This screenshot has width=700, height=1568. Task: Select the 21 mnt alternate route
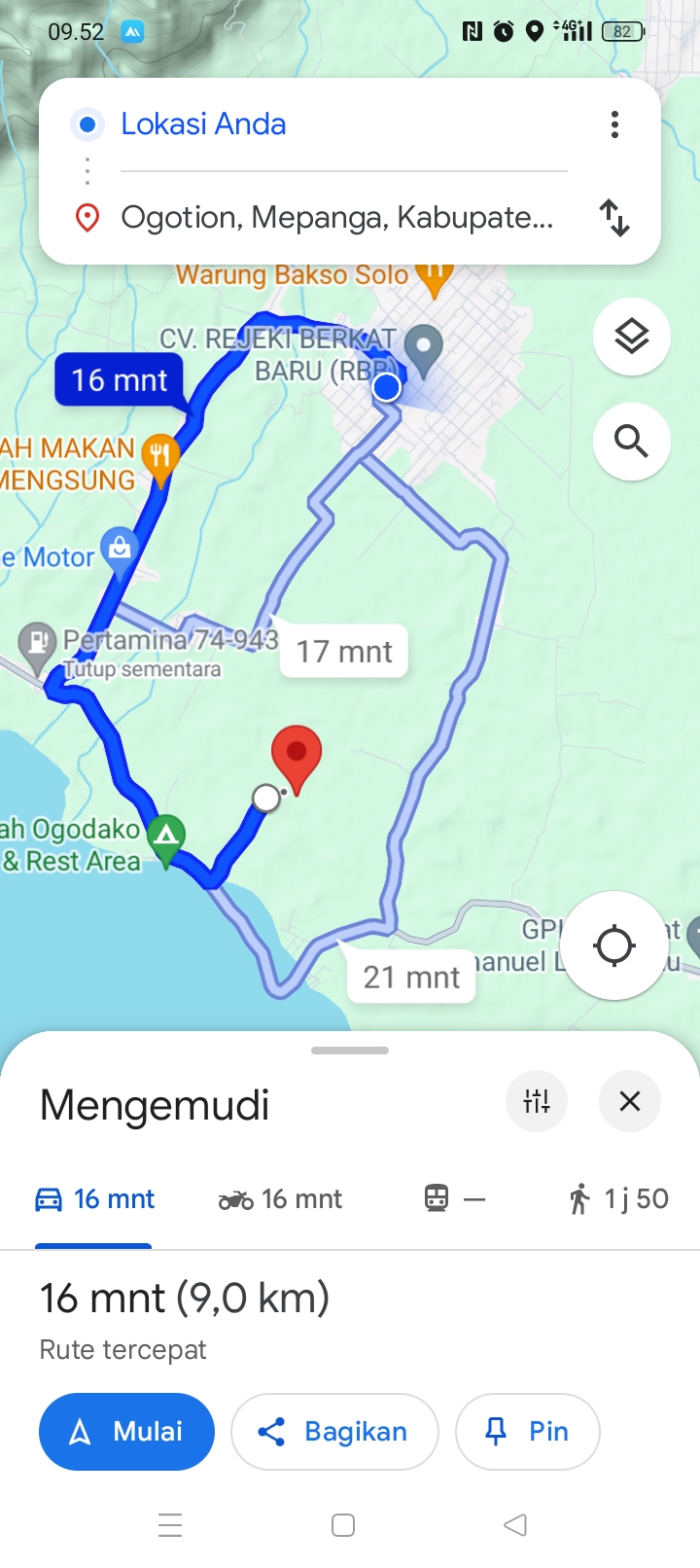411,977
